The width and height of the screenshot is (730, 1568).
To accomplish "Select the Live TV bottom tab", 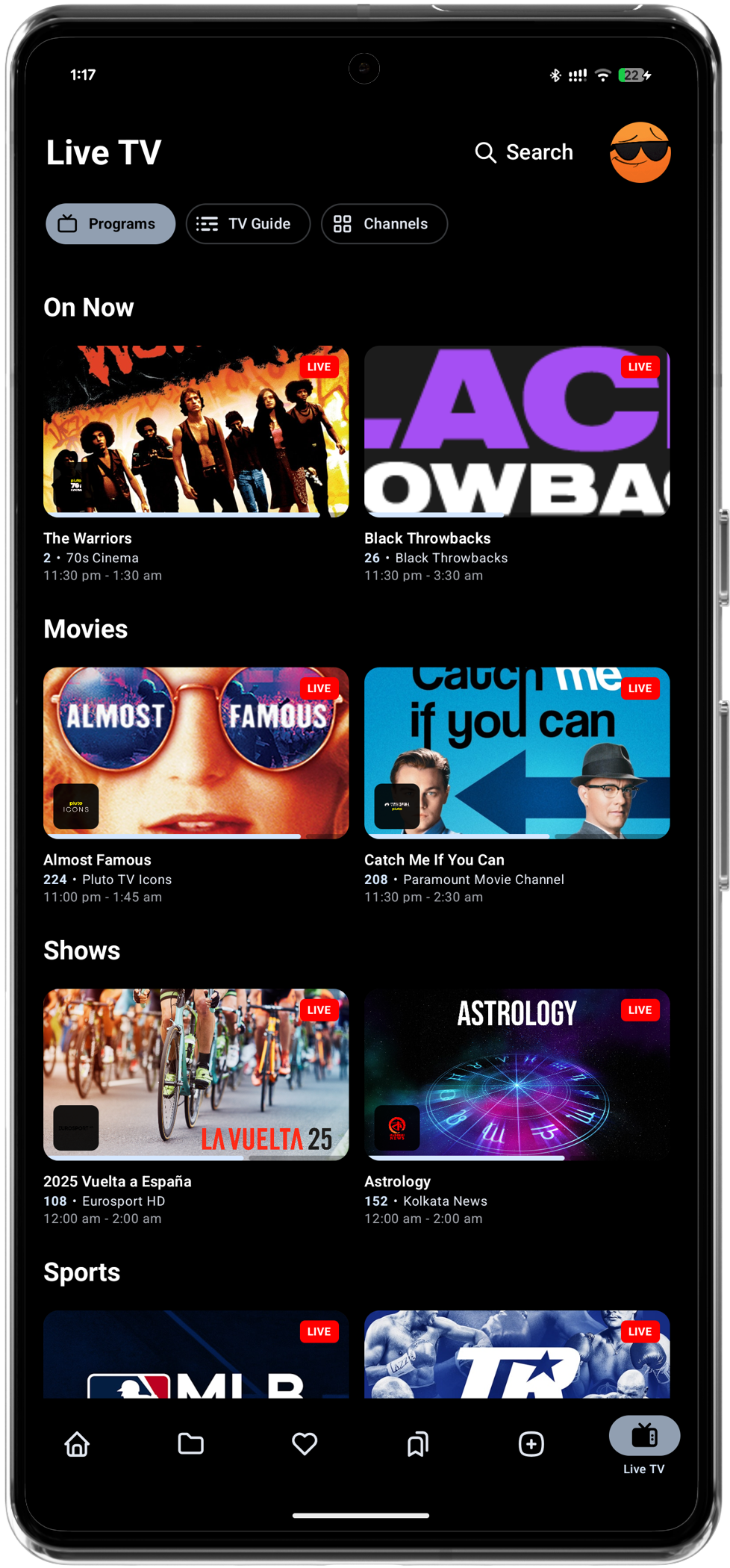I will pos(644,1446).
